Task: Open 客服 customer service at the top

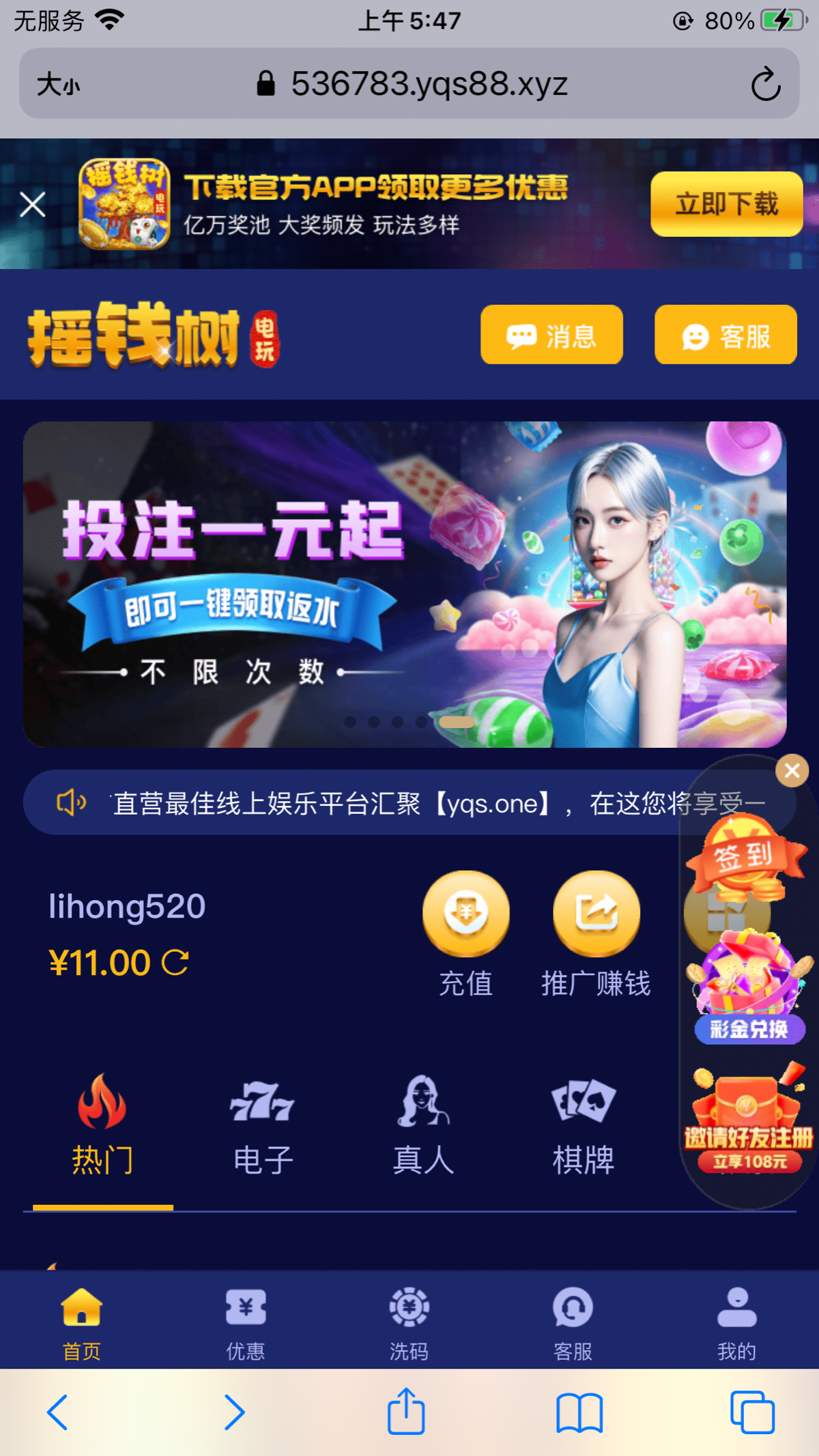Action: [725, 335]
